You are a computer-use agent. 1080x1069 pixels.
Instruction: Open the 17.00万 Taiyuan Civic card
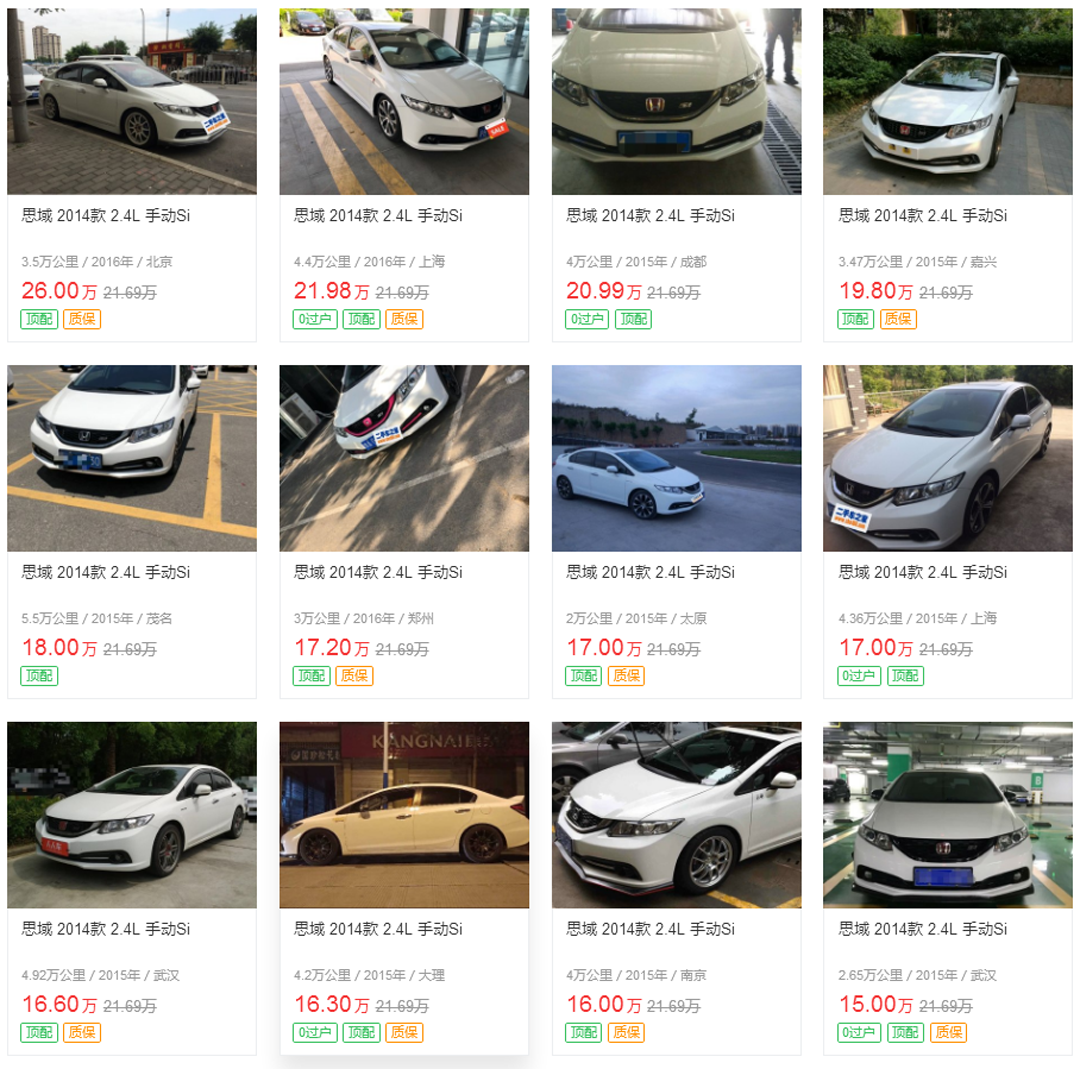point(676,458)
